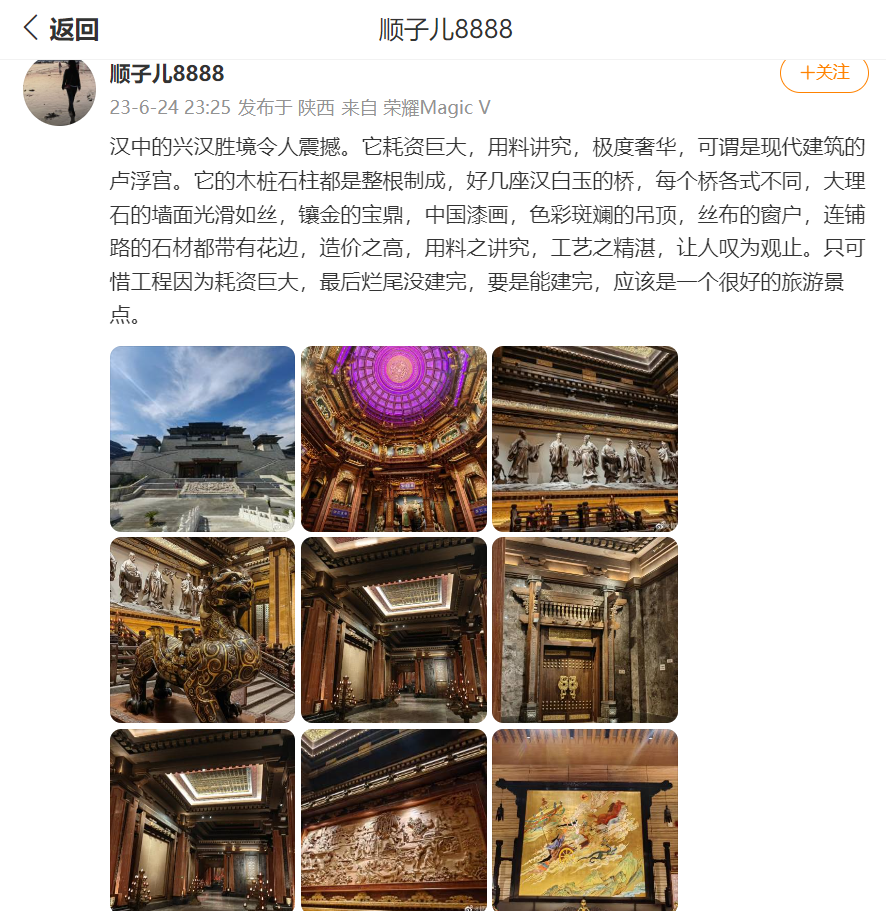Open the second-row hall with coffered ceiling photo

(x=393, y=629)
